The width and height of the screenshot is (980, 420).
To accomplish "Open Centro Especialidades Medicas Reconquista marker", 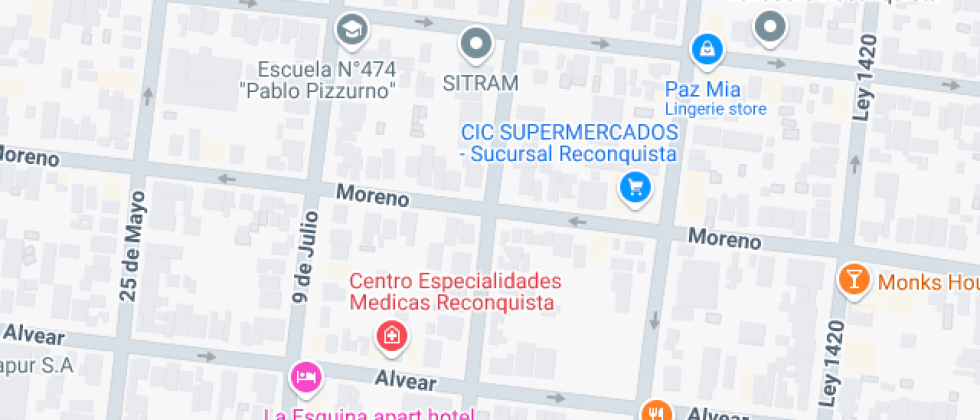I will tap(391, 335).
